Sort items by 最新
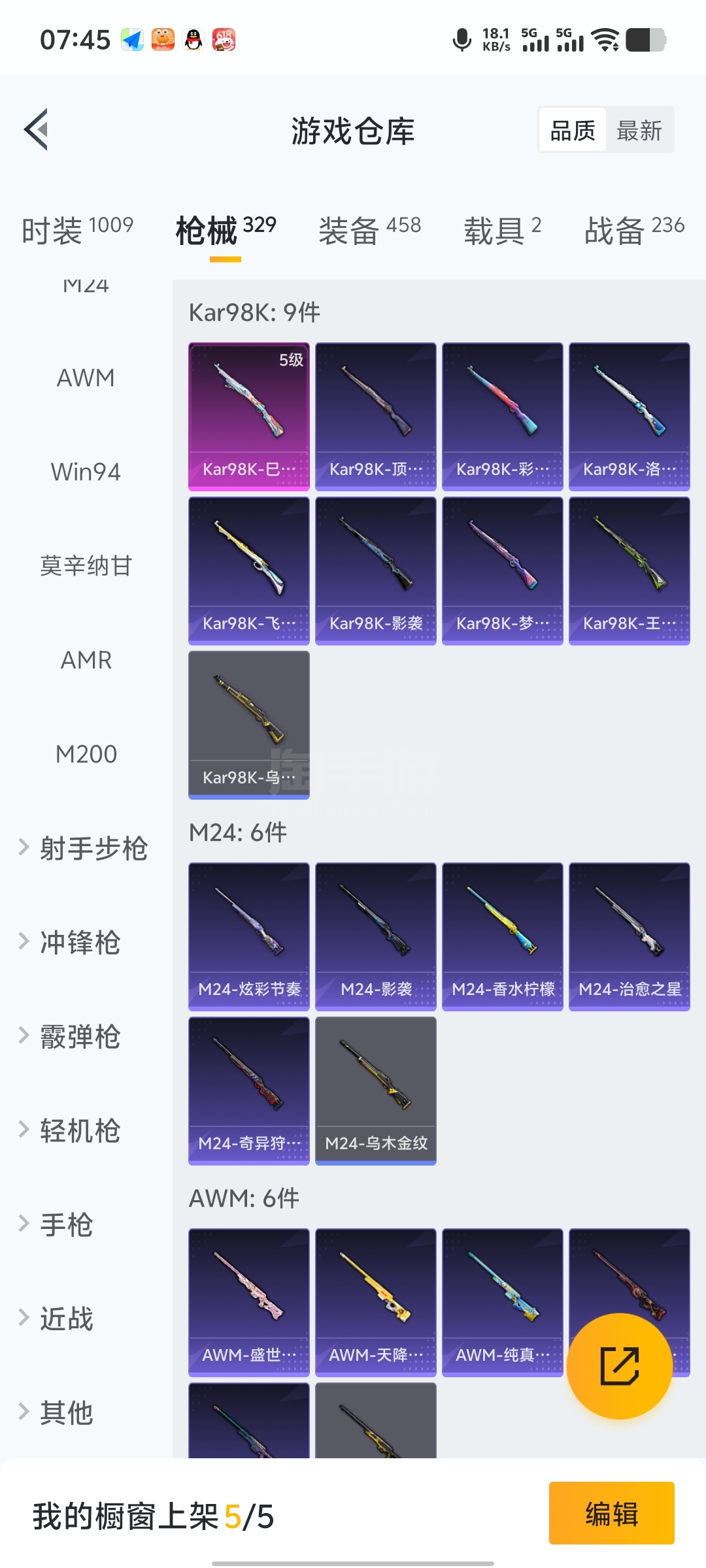Screen dimensions: 706x1568 click(x=639, y=131)
